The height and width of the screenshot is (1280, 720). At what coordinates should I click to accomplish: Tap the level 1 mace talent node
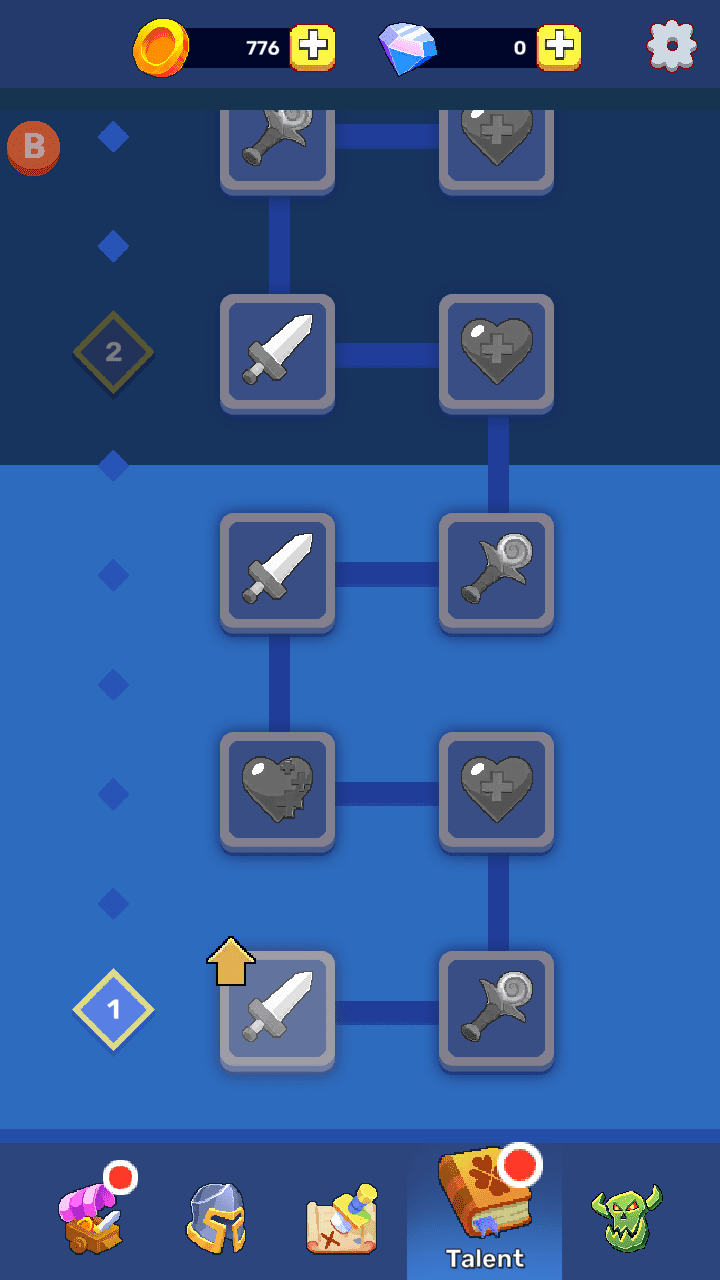click(x=496, y=1007)
